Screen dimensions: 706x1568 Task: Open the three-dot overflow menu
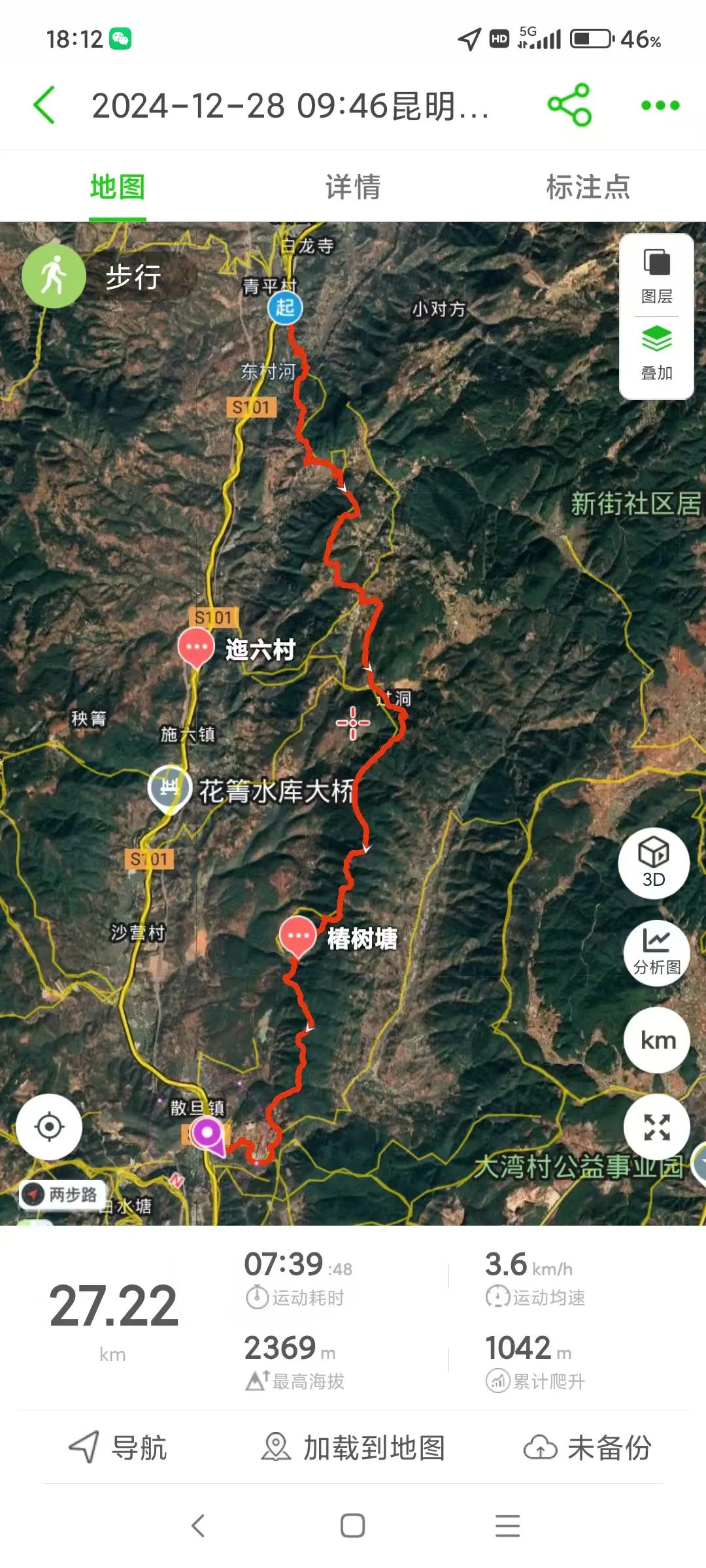(660, 105)
